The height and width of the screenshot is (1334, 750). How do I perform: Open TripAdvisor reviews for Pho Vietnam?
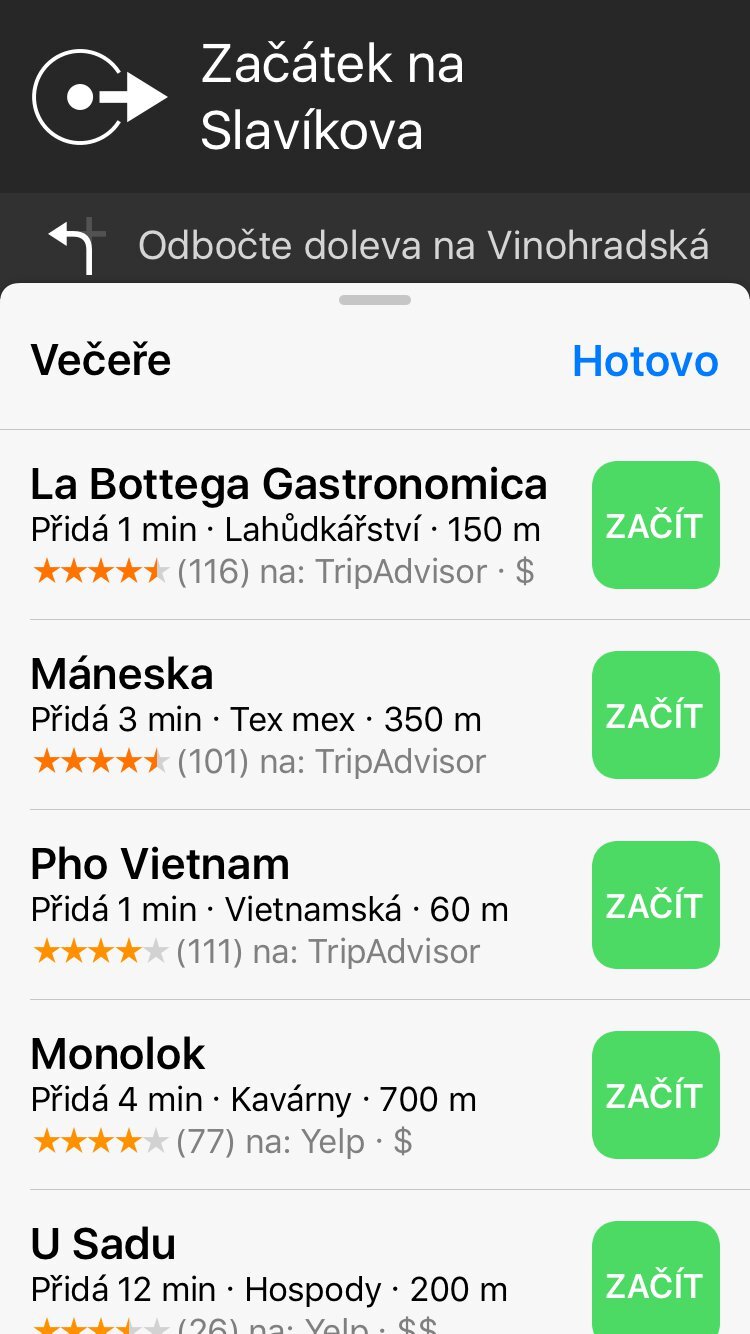click(x=393, y=951)
